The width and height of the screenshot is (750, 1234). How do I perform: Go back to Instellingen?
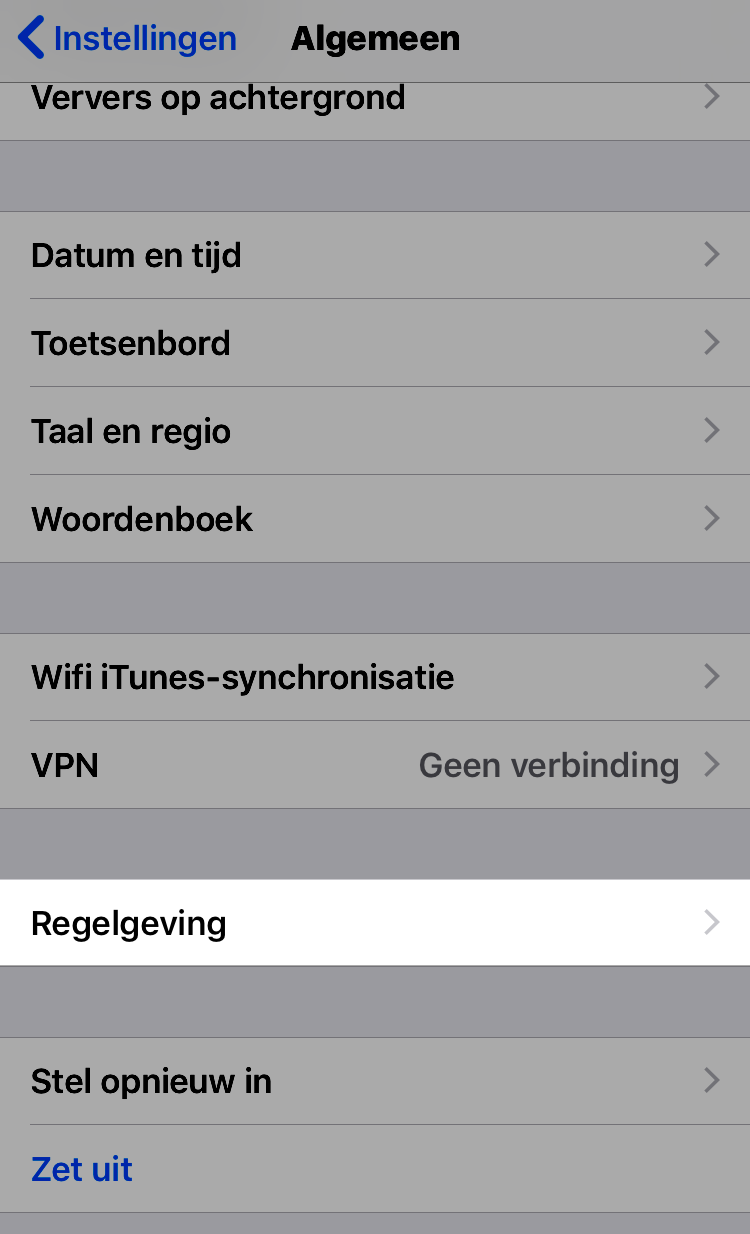tap(128, 39)
